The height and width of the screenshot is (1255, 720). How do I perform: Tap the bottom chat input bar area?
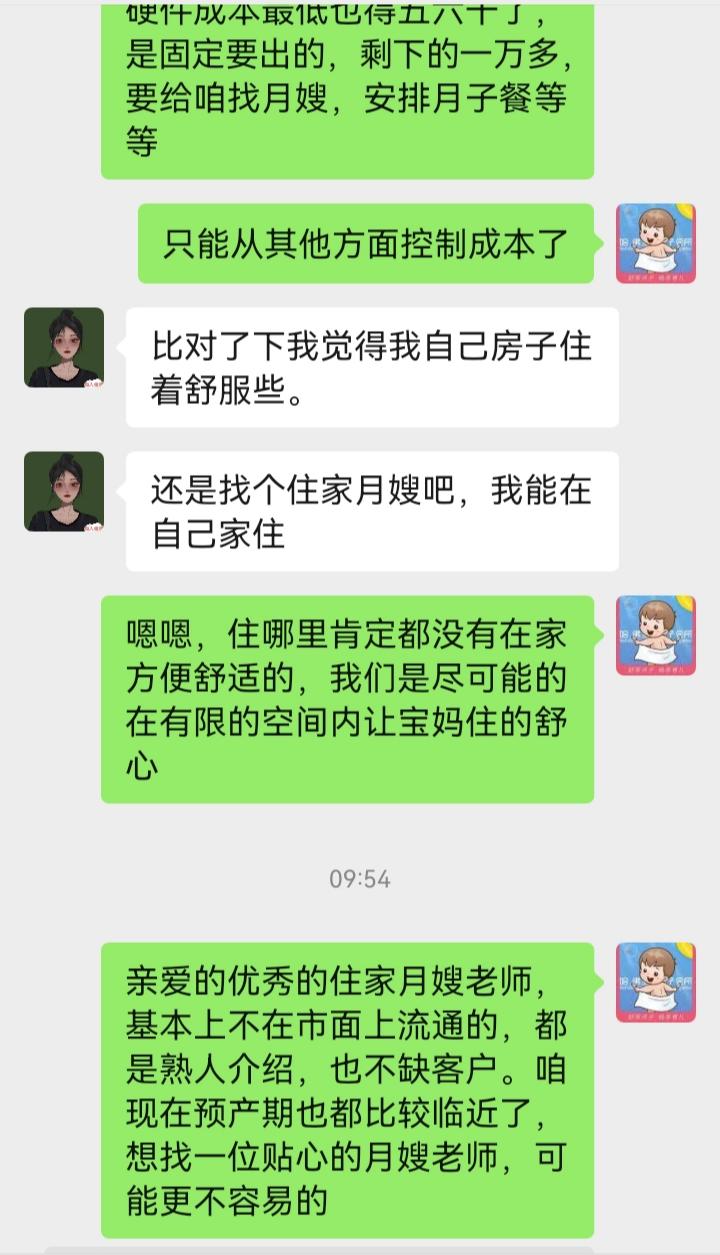click(360, 1248)
